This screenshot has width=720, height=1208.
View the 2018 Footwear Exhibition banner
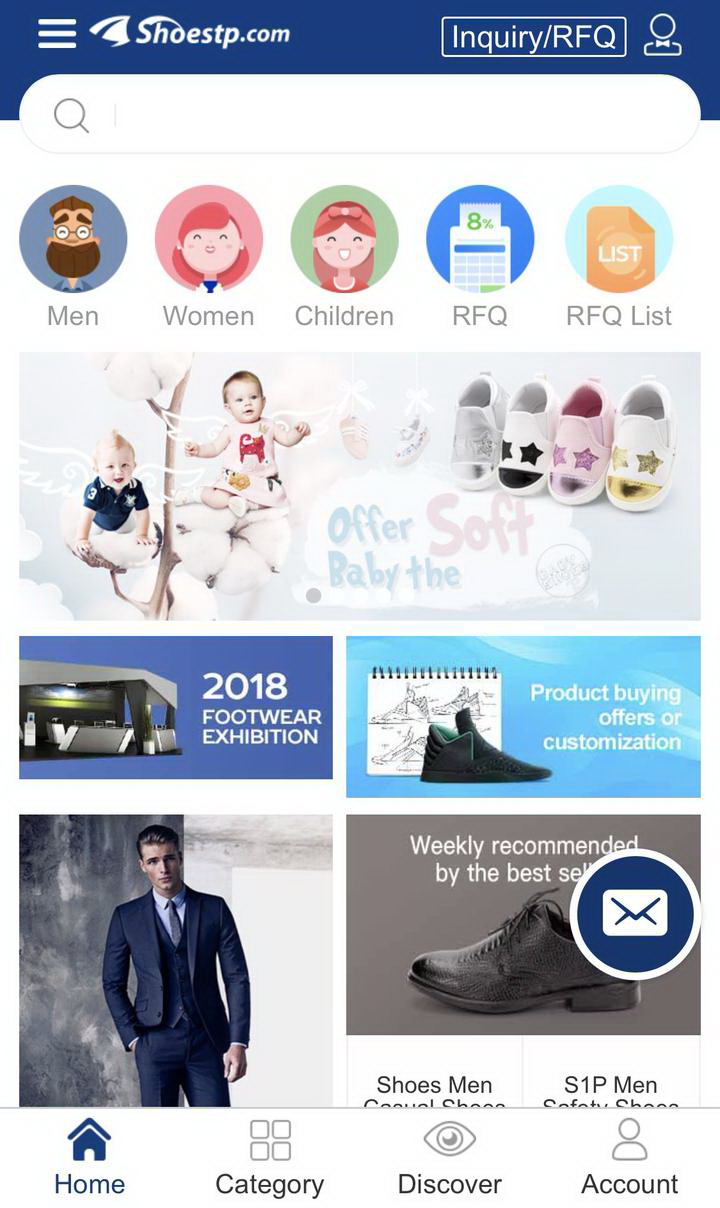coord(176,707)
